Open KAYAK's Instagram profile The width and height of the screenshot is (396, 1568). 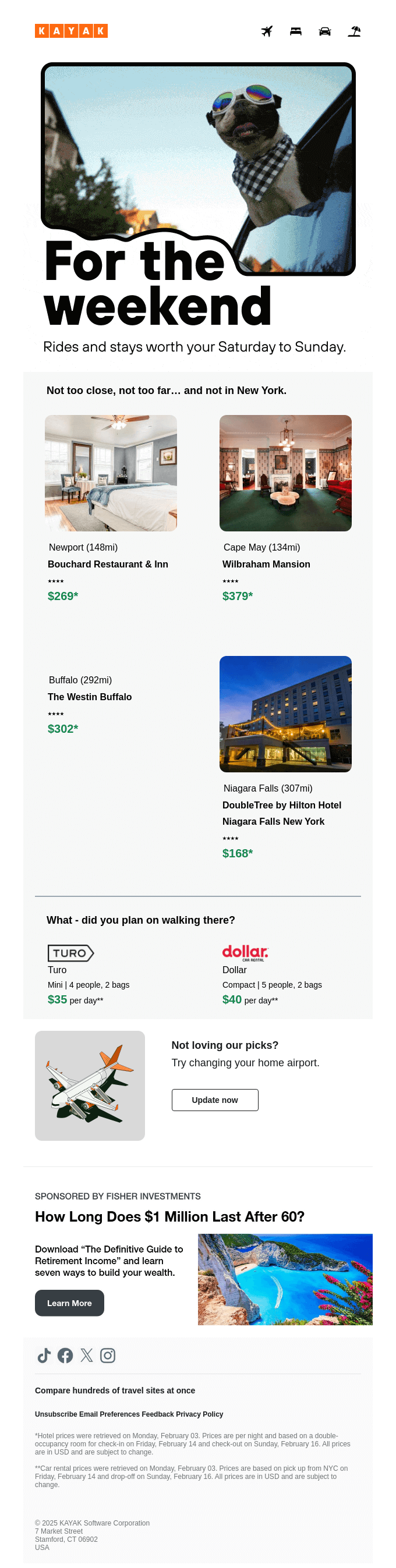108,1356
